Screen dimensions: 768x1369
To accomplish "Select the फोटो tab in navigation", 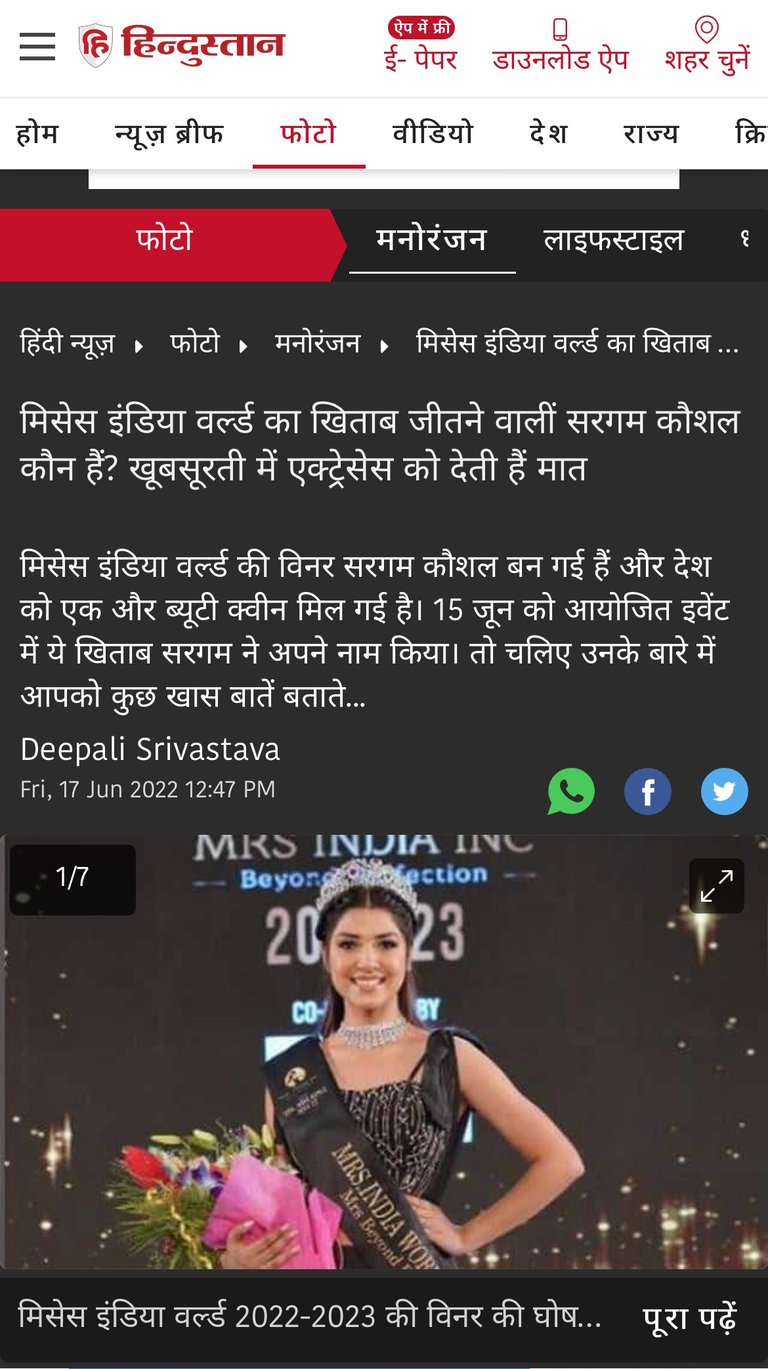I will coord(309,133).
